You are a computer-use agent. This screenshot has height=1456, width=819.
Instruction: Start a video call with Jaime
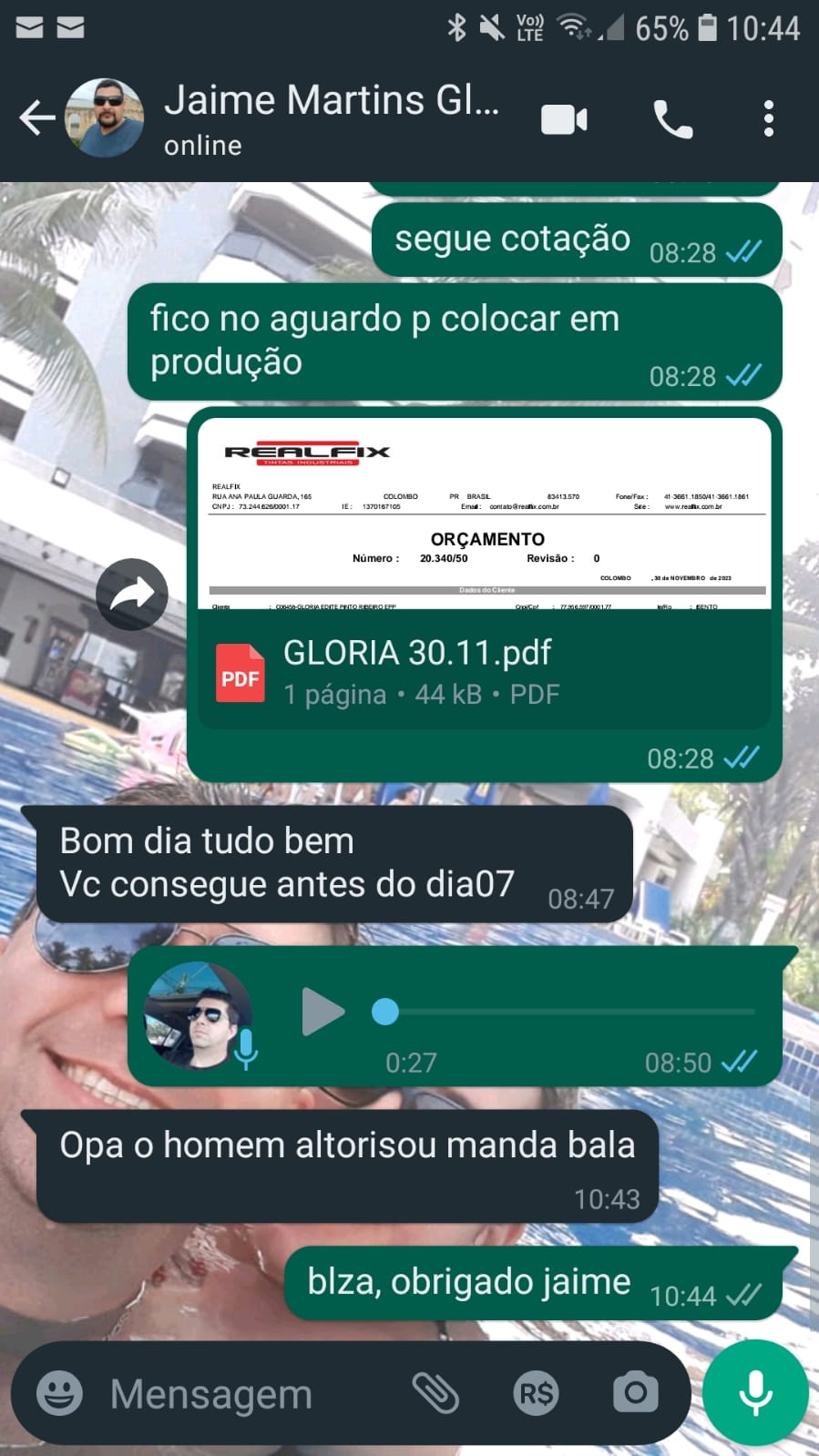click(x=564, y=119)
